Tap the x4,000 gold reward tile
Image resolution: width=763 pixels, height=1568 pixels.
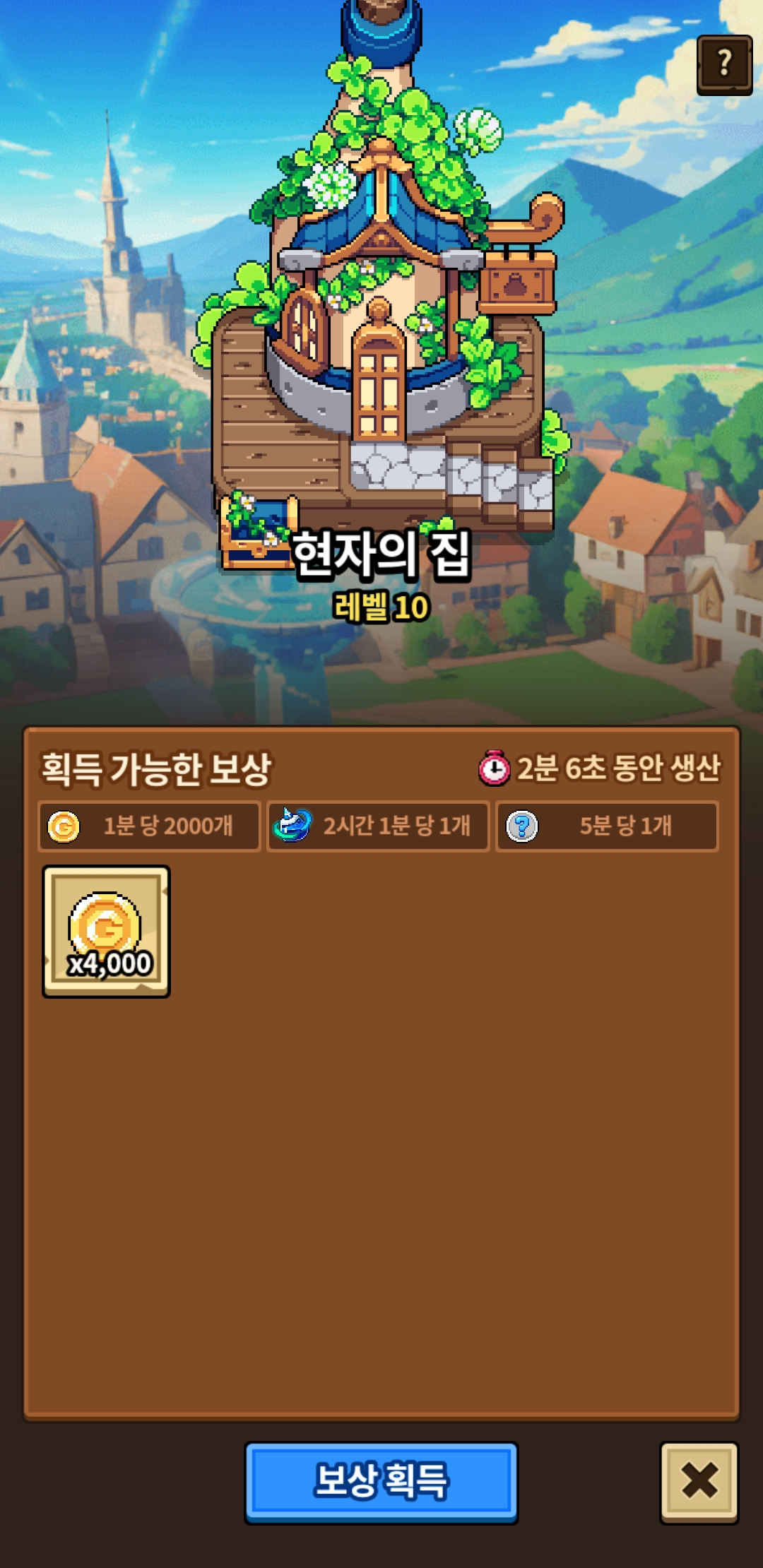tap(106, 931)
